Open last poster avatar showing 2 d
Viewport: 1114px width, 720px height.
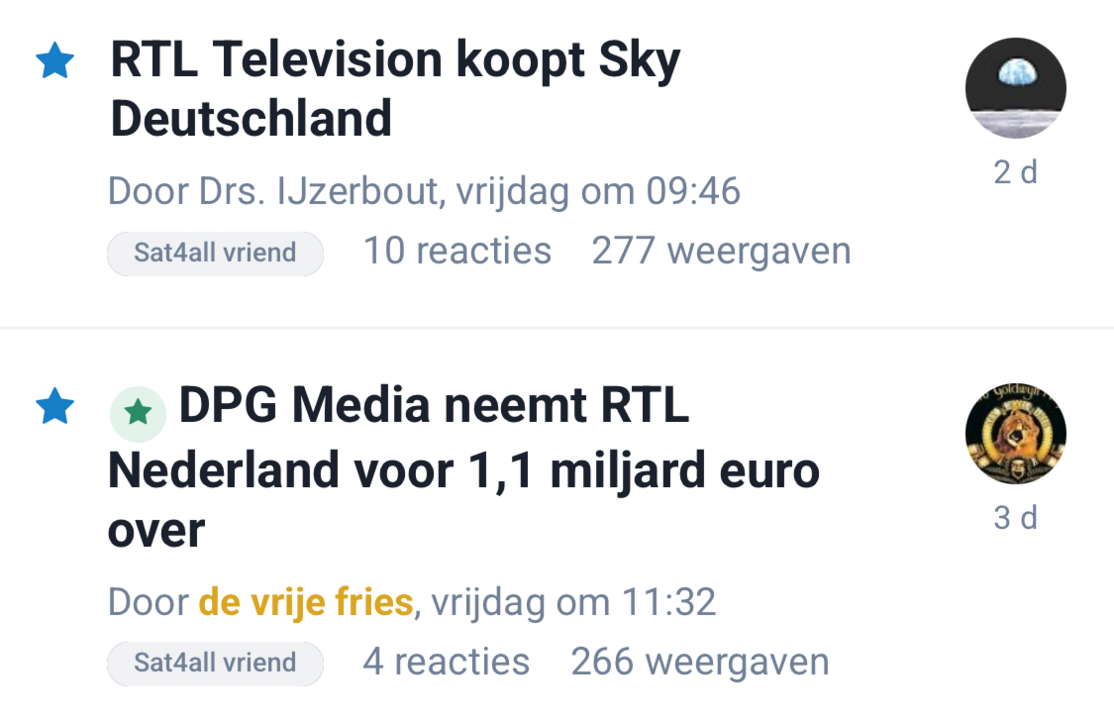1015,88
